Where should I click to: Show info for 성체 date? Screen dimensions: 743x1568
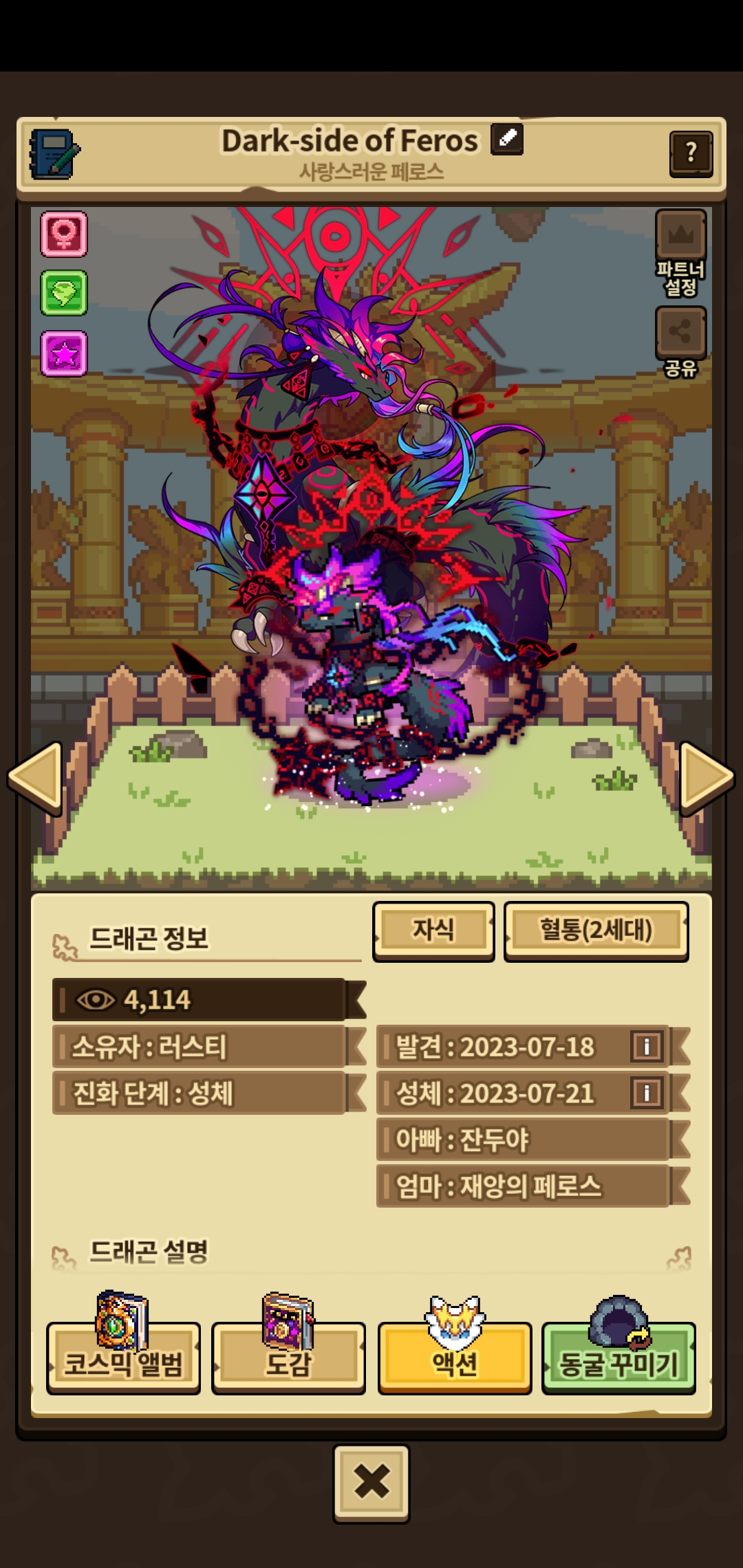647,1093
